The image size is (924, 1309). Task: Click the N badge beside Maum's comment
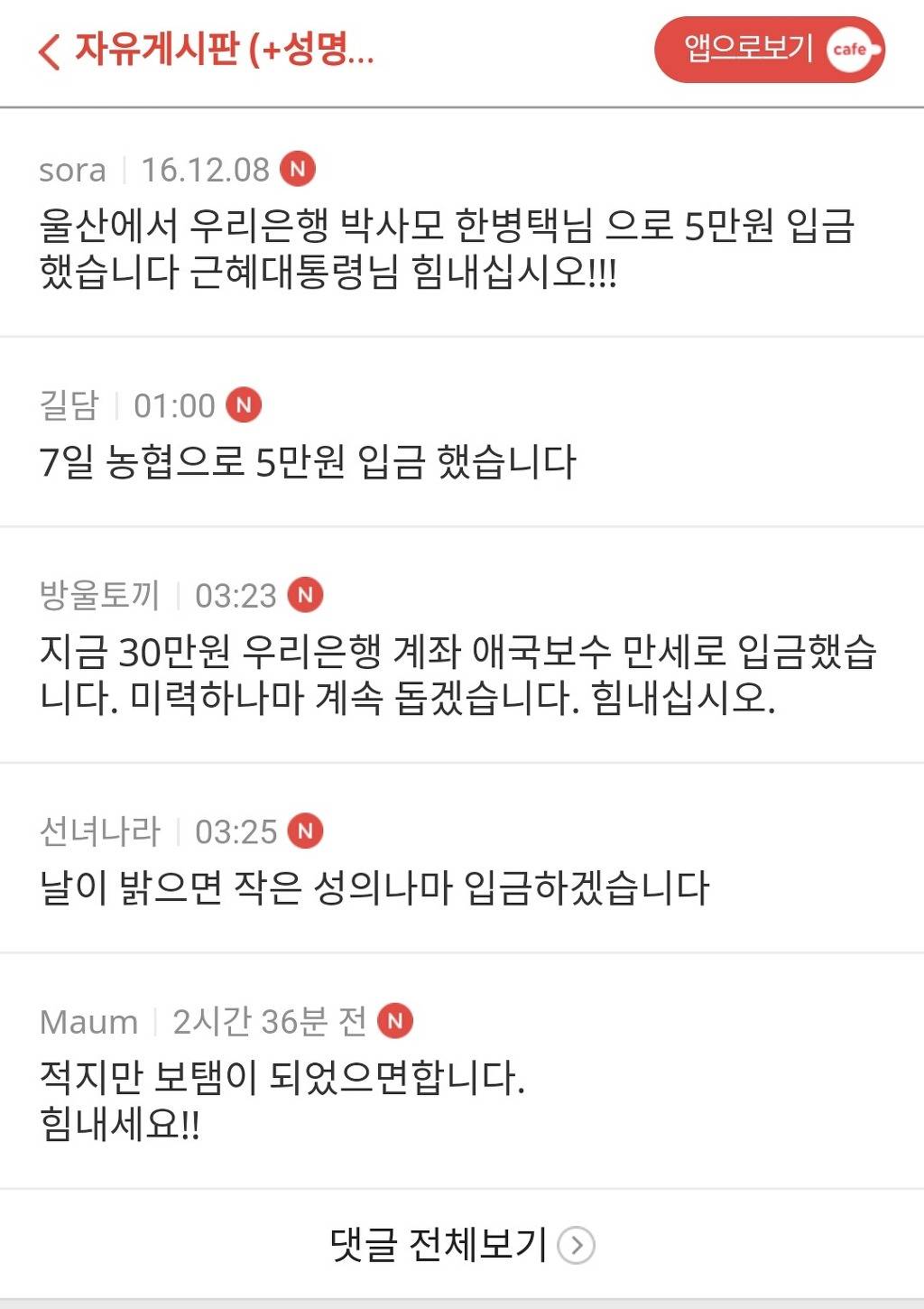395,1022
